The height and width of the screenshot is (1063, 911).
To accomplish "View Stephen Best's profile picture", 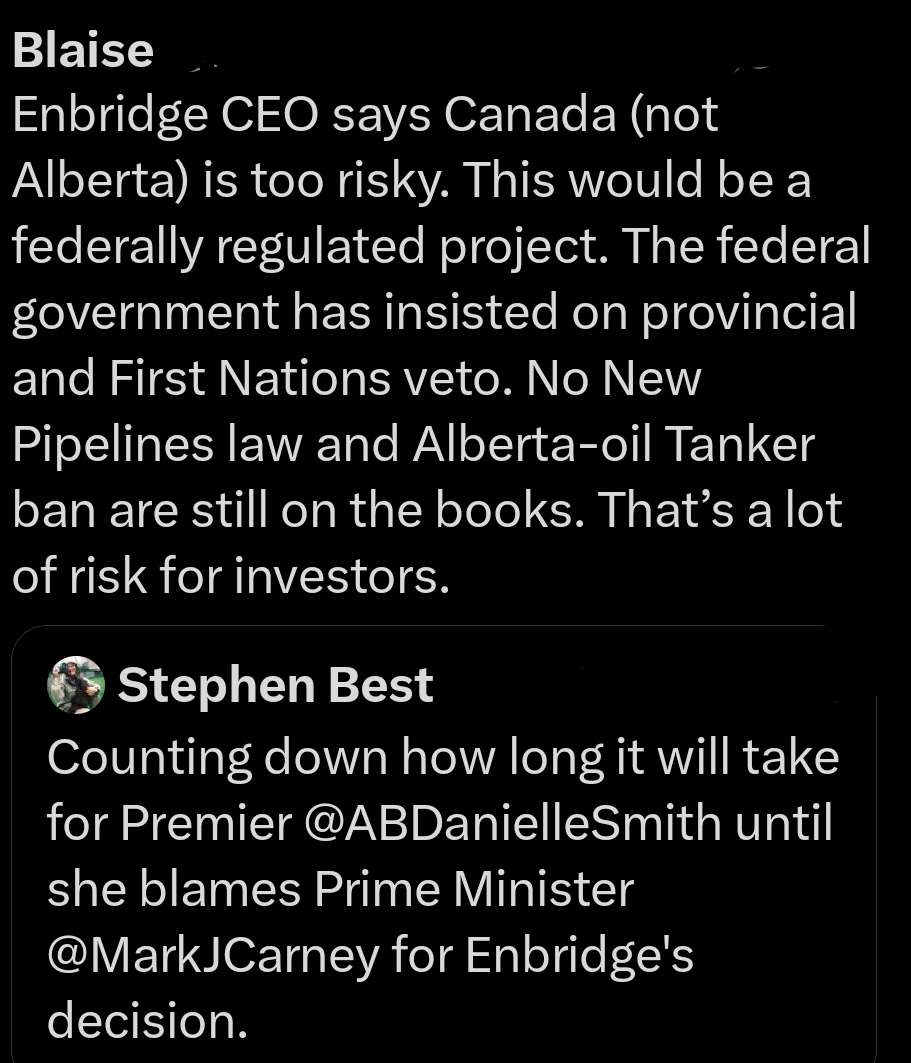I will point(76,685).
